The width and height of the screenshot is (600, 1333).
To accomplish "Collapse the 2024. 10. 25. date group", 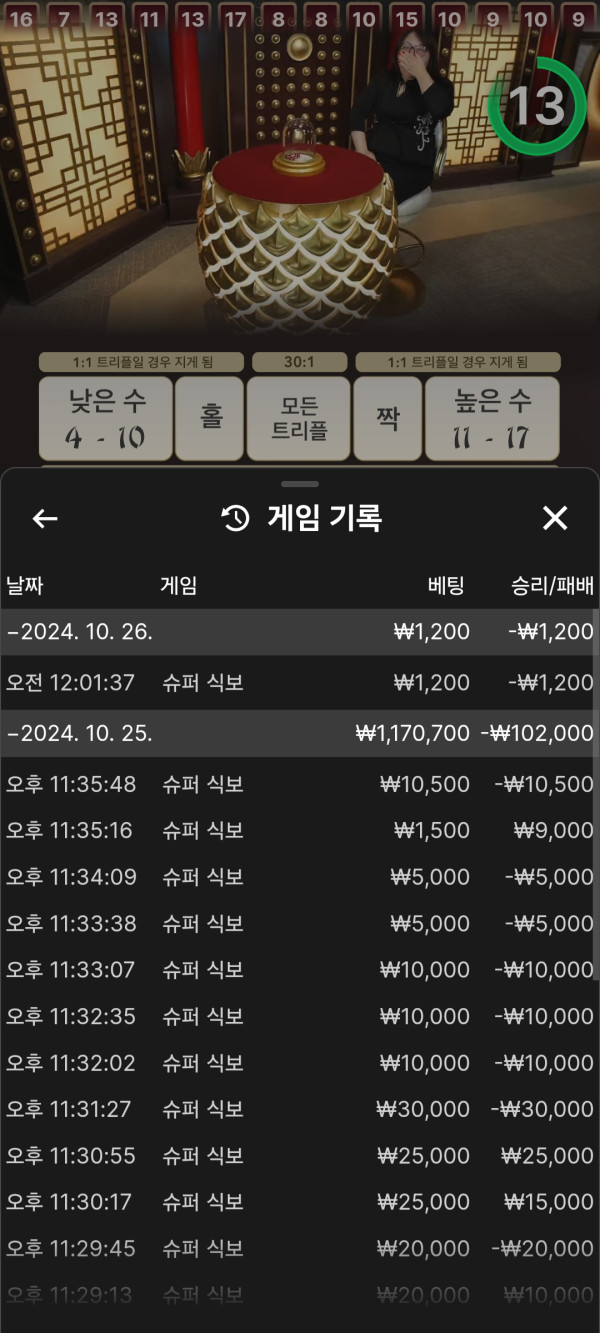I will (x=80, y=733).
